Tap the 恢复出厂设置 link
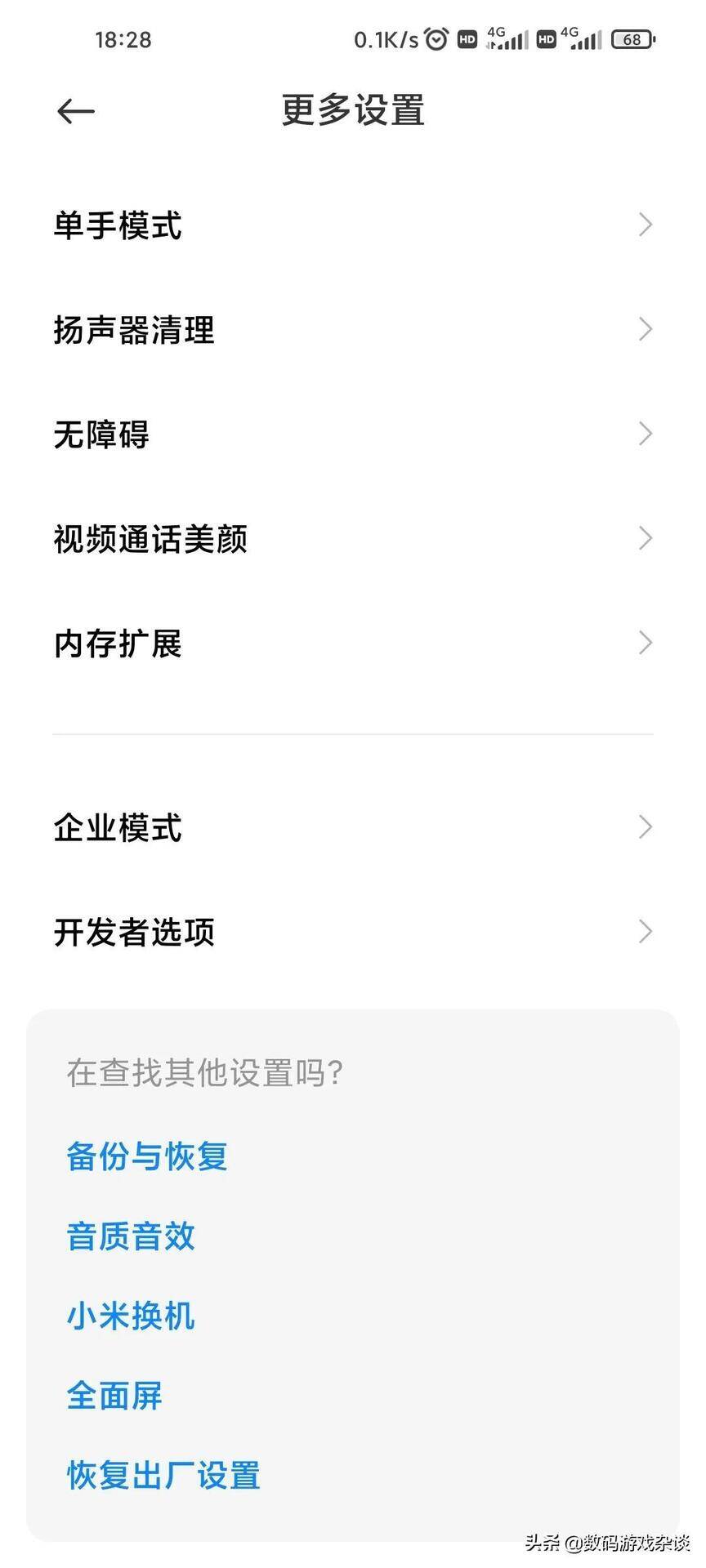Image resolution: width=706 pixels, height=1568 pixels. pos(163,1476)
